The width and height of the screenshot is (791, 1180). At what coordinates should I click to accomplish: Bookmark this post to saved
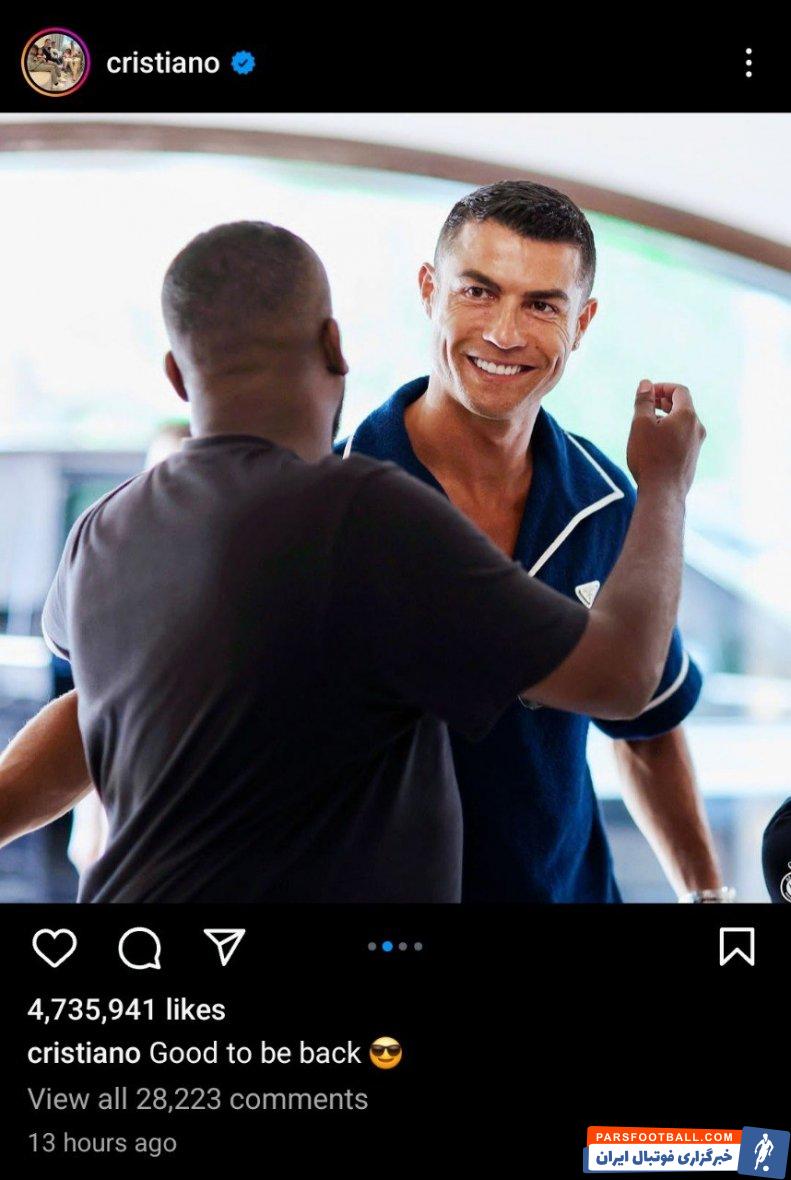click(x=736, y=946)
